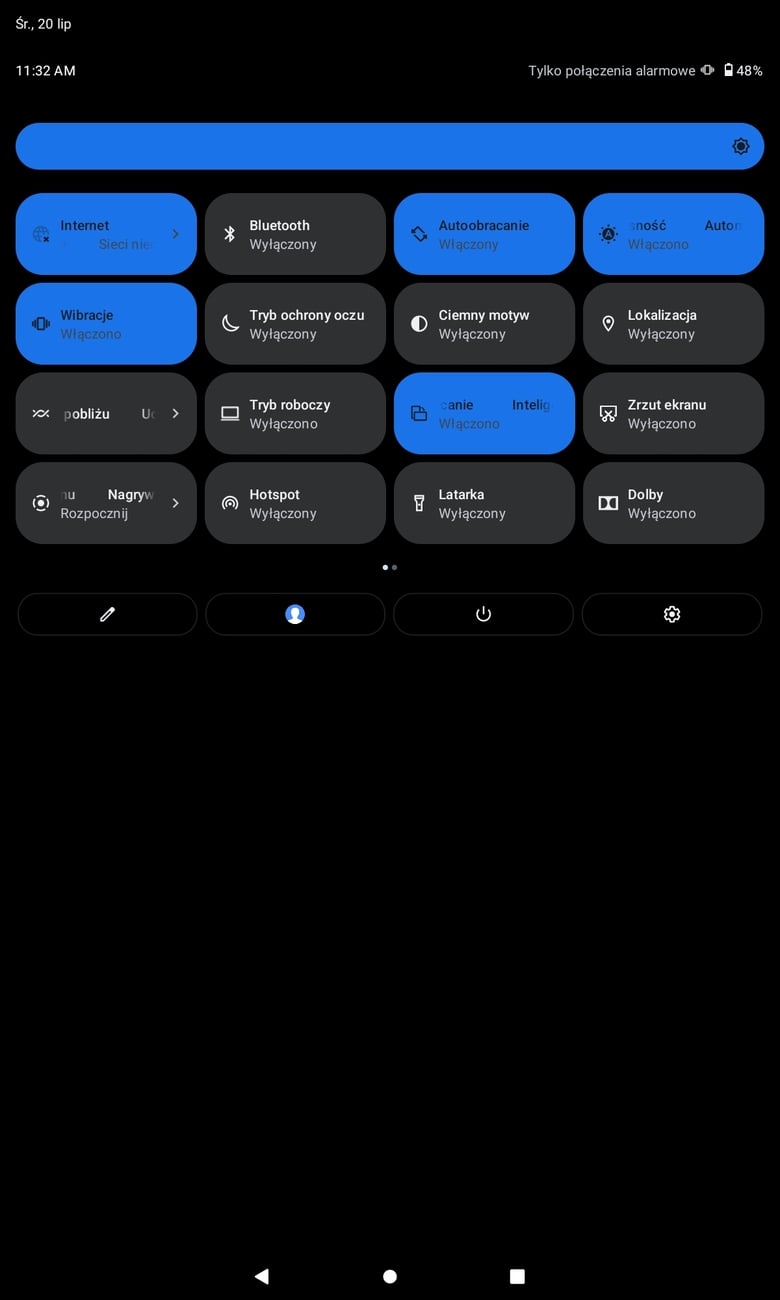The width and height of the screenshot is (780, 1300).
Task: Go back with the navigation bar arrow
Action: (262, 1276)
